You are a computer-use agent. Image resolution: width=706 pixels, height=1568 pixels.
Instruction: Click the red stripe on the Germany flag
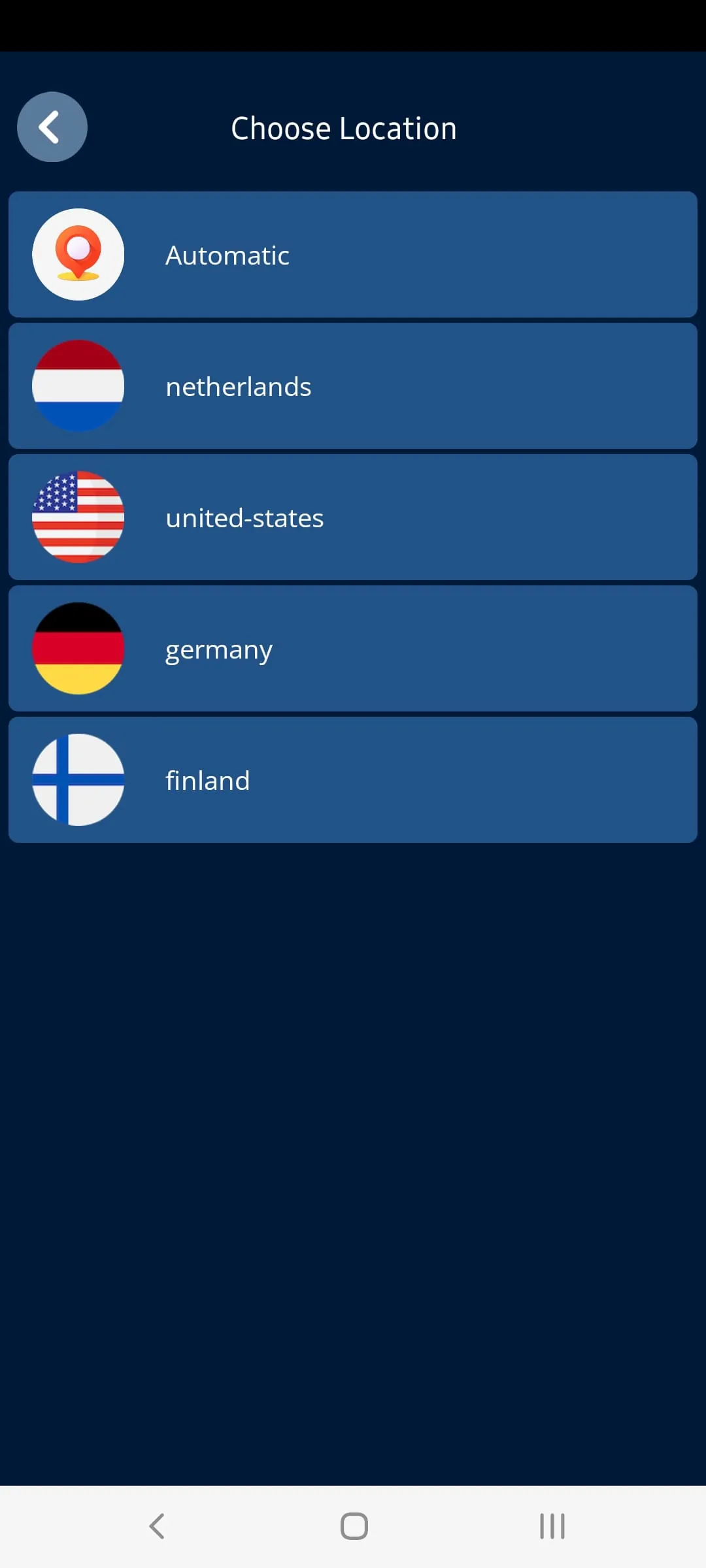(x=78, y=649)
